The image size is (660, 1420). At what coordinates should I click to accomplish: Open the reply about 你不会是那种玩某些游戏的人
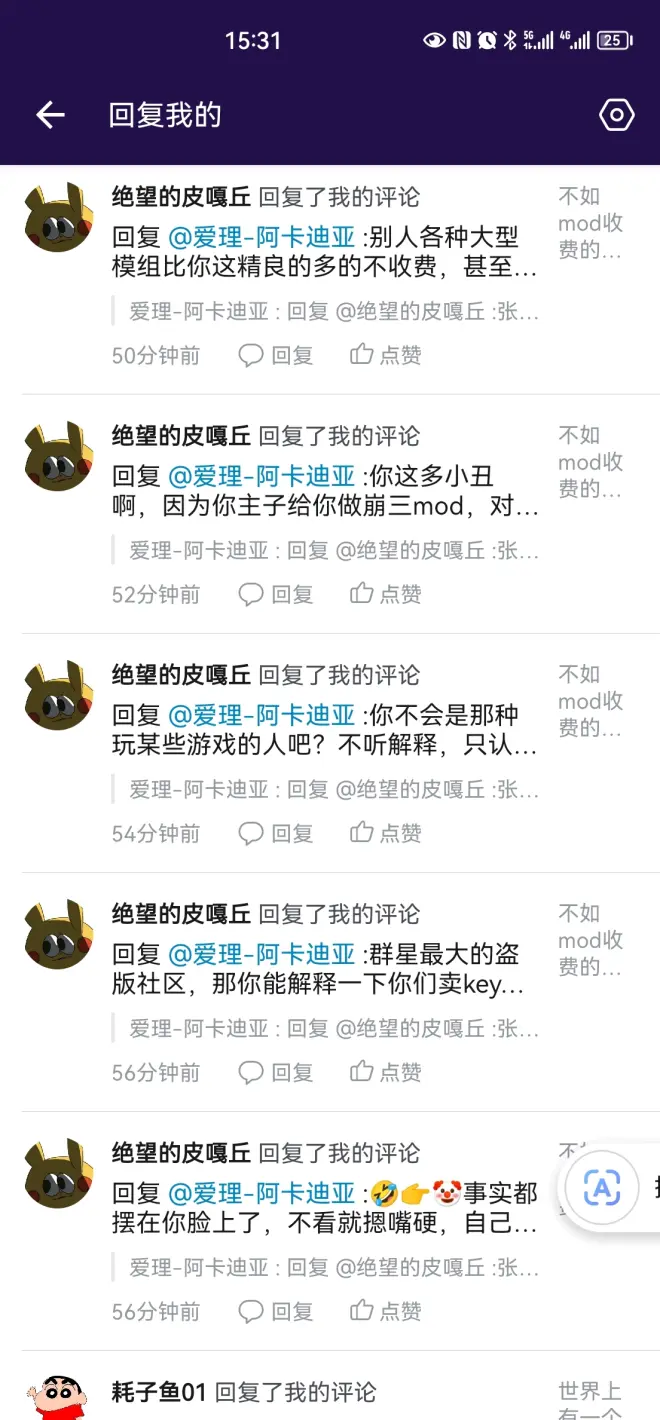pos(325,730)
